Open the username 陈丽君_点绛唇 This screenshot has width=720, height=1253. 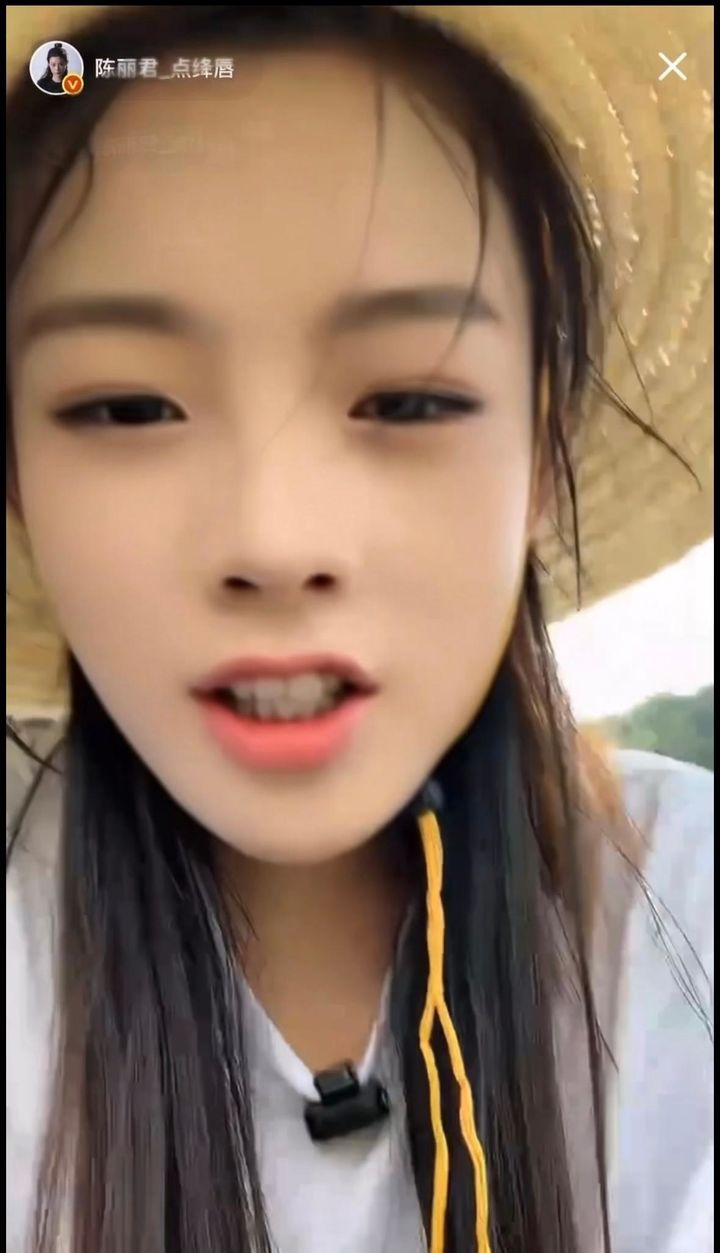[164, 68]
